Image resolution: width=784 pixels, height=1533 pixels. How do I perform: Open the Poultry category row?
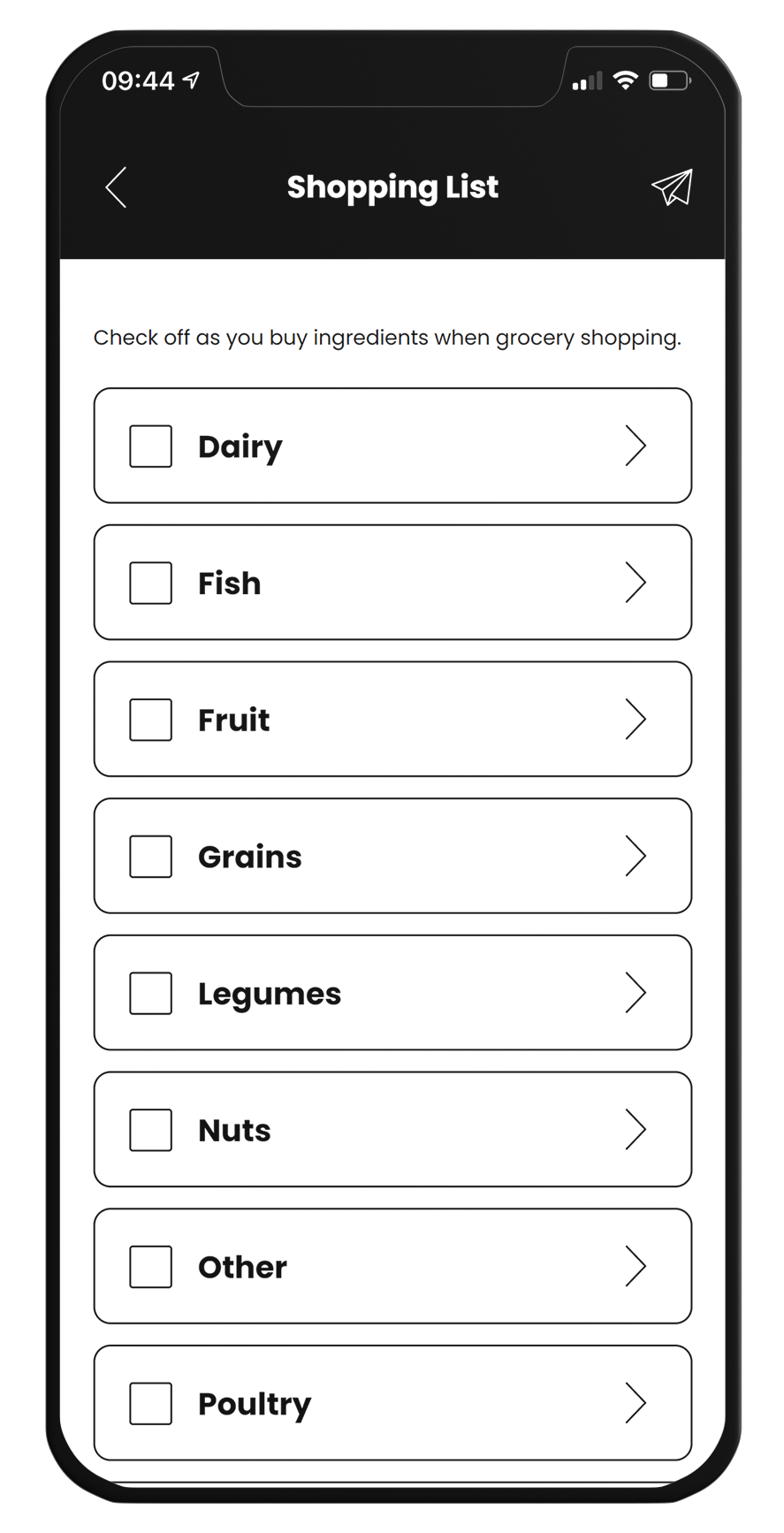click(x=392, y=1403)
